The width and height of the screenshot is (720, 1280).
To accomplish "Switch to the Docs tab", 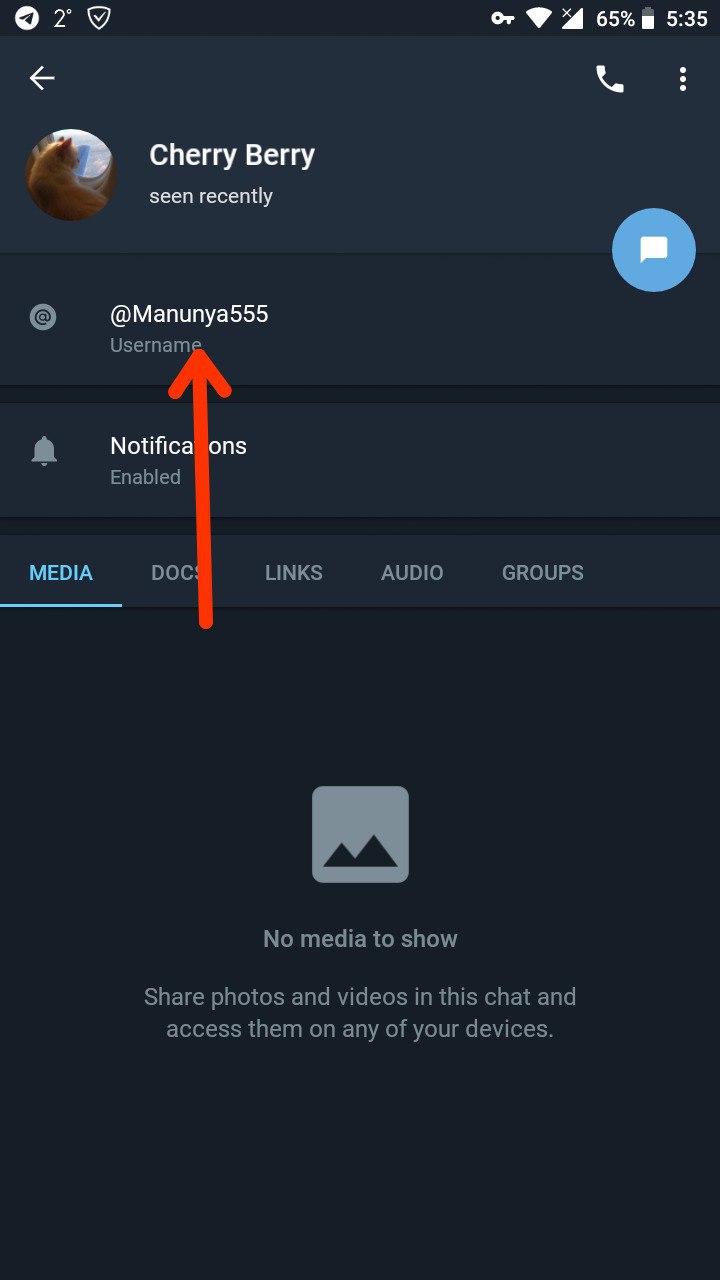I will pos(177,573).
